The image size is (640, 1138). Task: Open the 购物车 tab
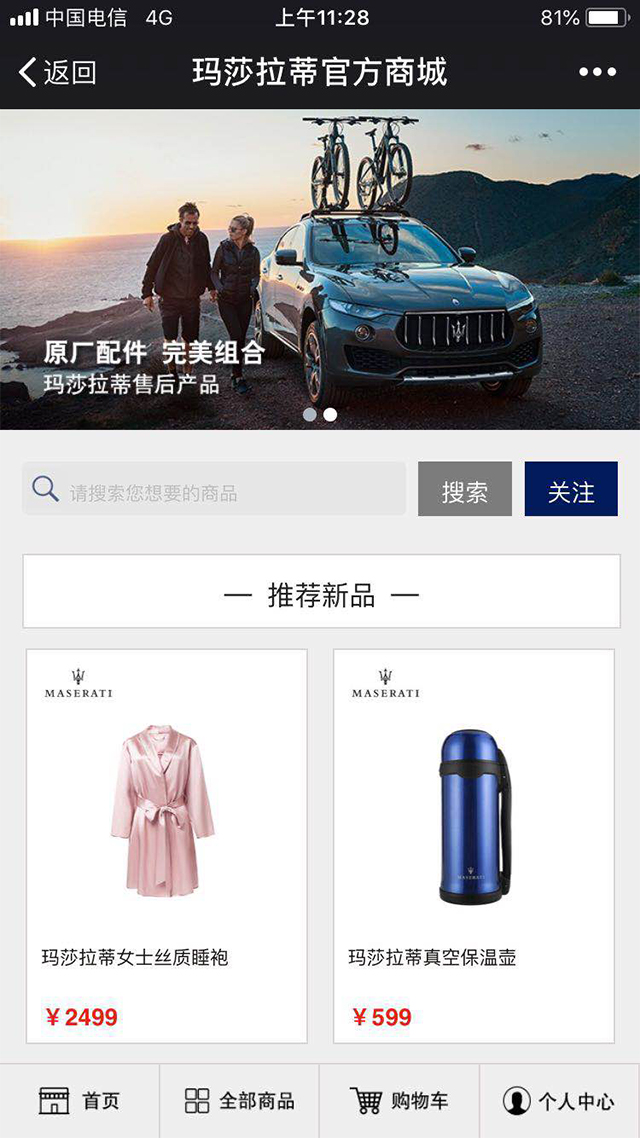(399, 1101)
